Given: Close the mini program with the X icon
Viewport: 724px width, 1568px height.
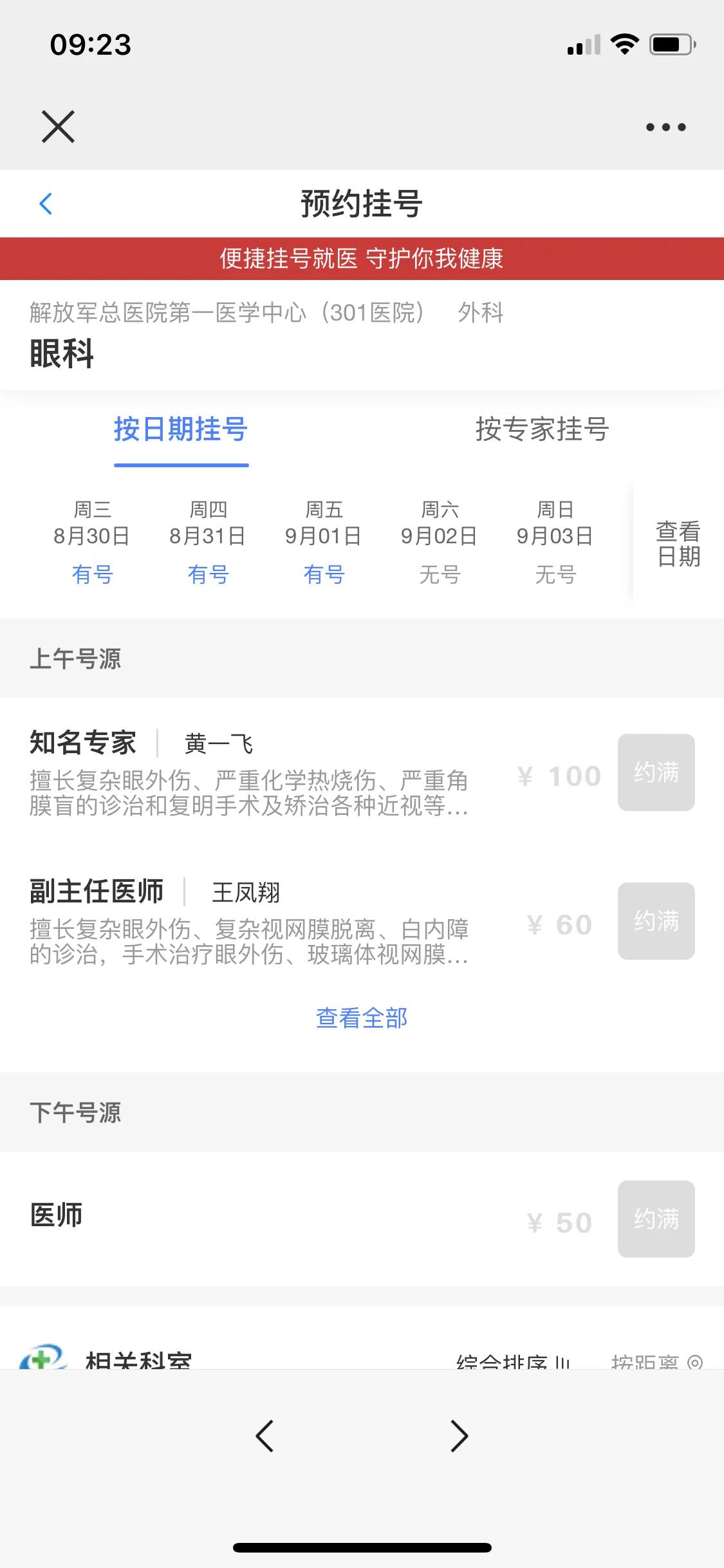Looking at the screenshot, I should pyautogui.click(x=58, y=126).
